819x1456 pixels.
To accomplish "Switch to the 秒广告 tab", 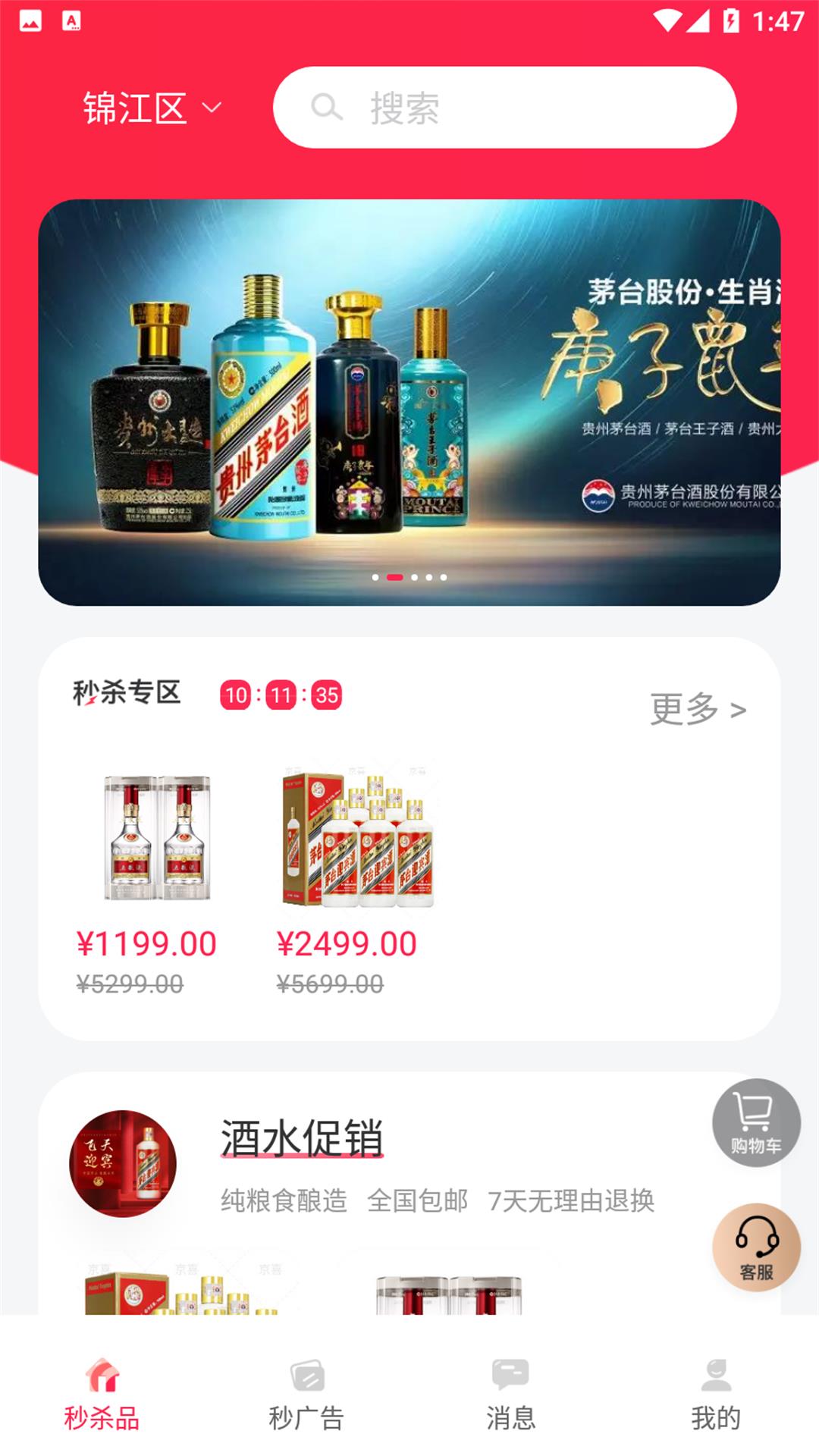I will point(306,1395).
